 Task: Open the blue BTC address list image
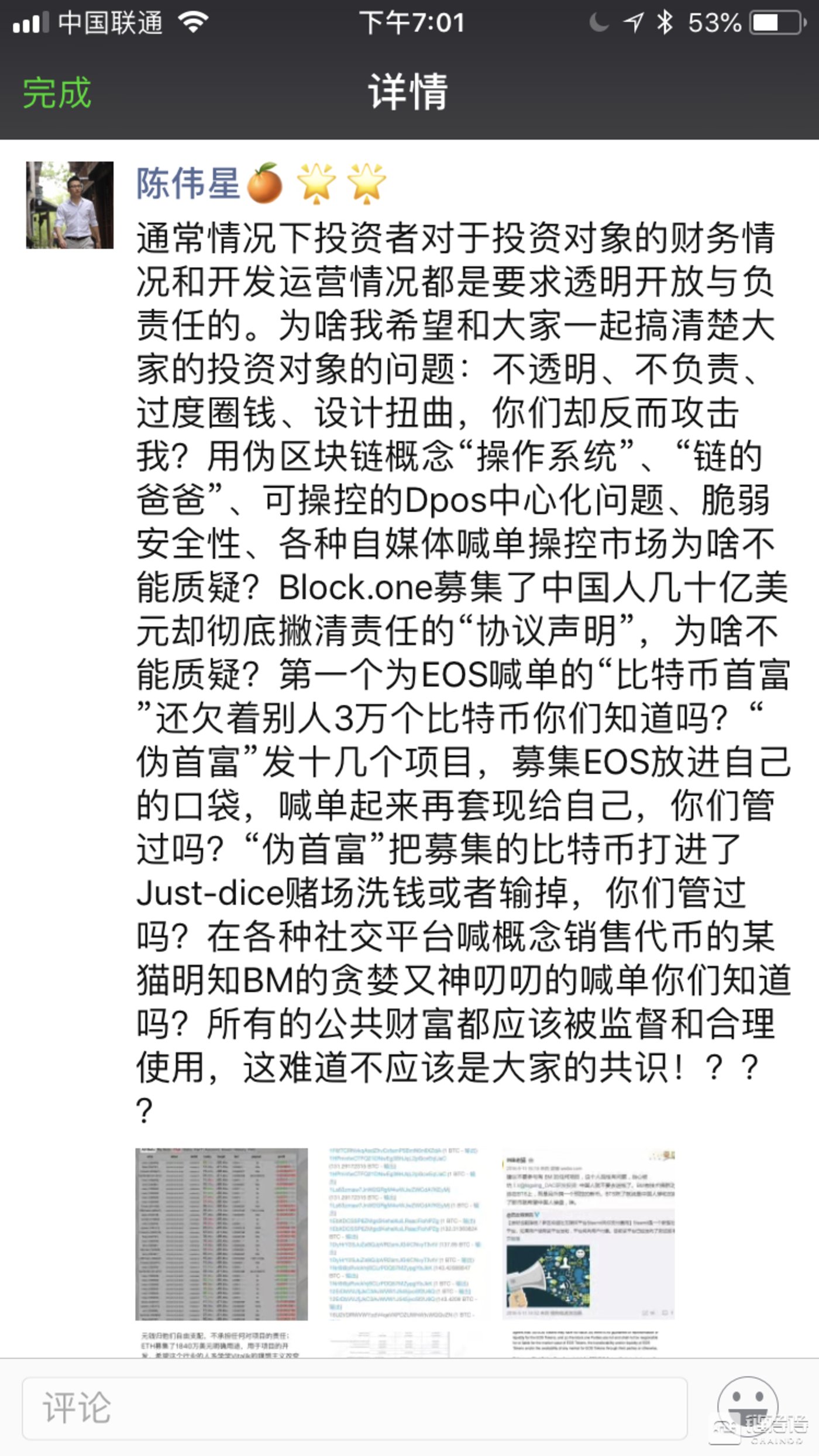(405, 1234)
